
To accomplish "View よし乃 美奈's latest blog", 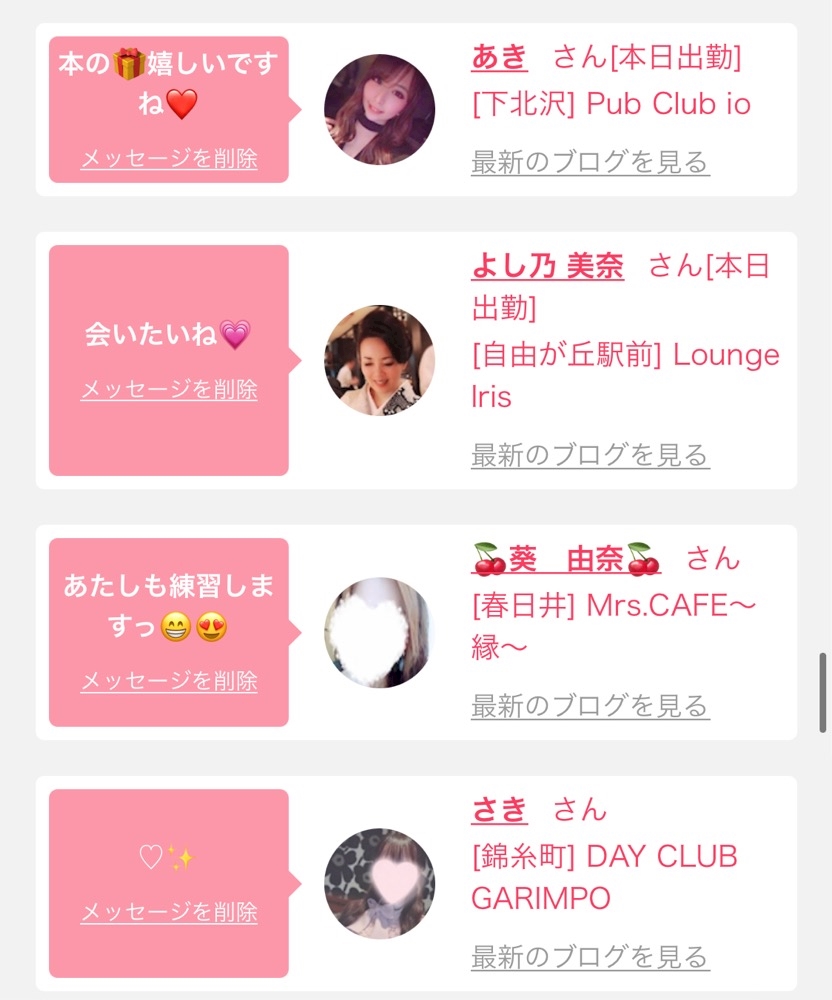I will (590, 455).
